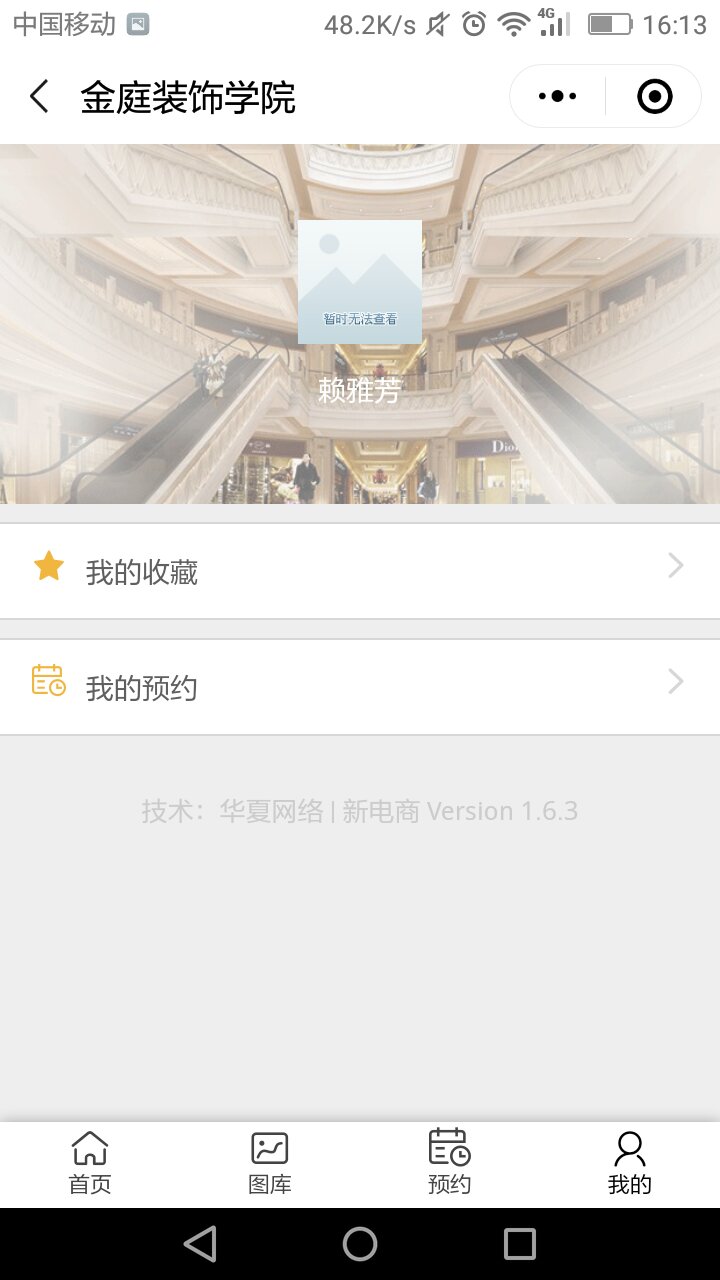Open 我的预约 appointments list
The image size is (720, 1280).
(x=360, y=687)
